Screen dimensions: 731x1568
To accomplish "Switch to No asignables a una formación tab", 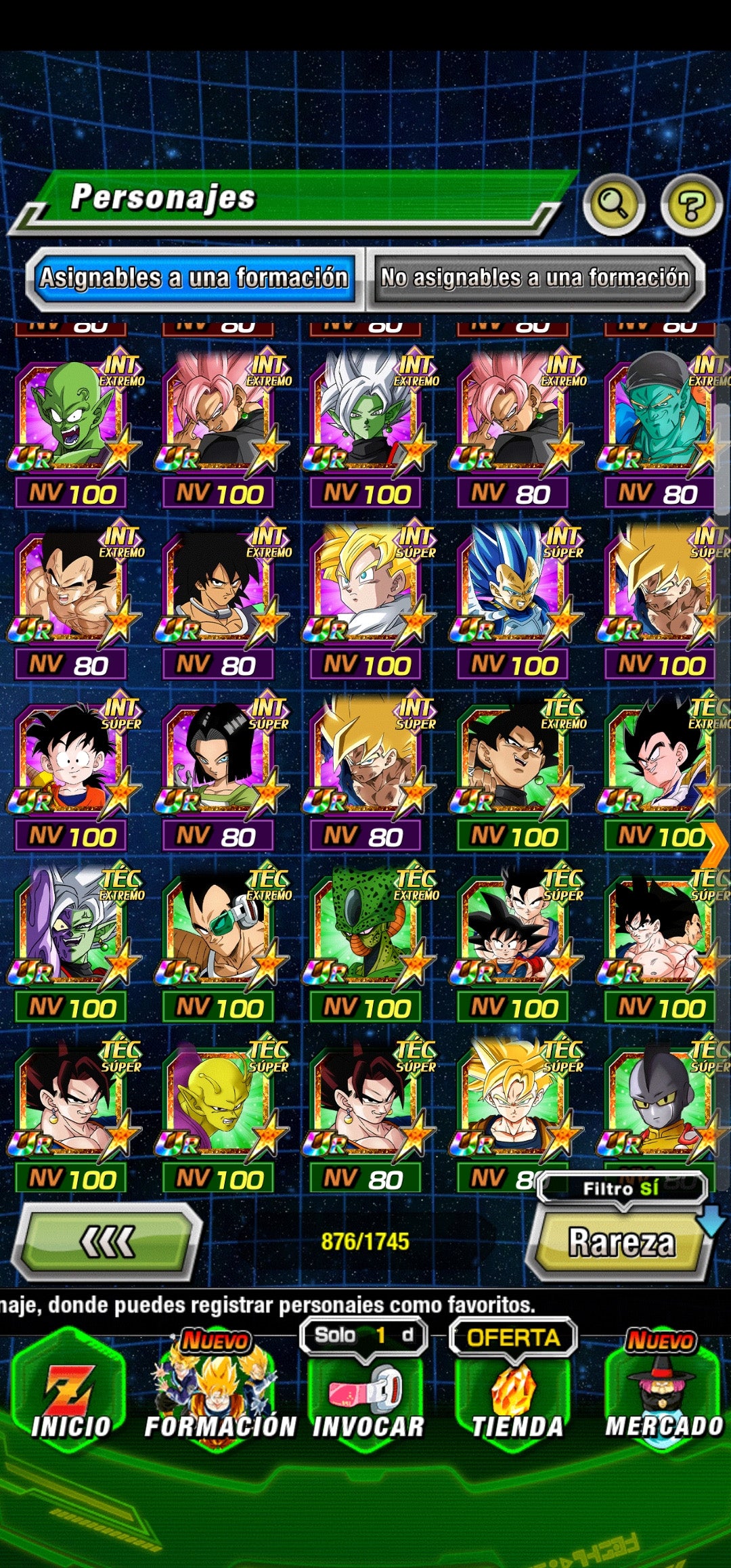I will coord(535,278).
